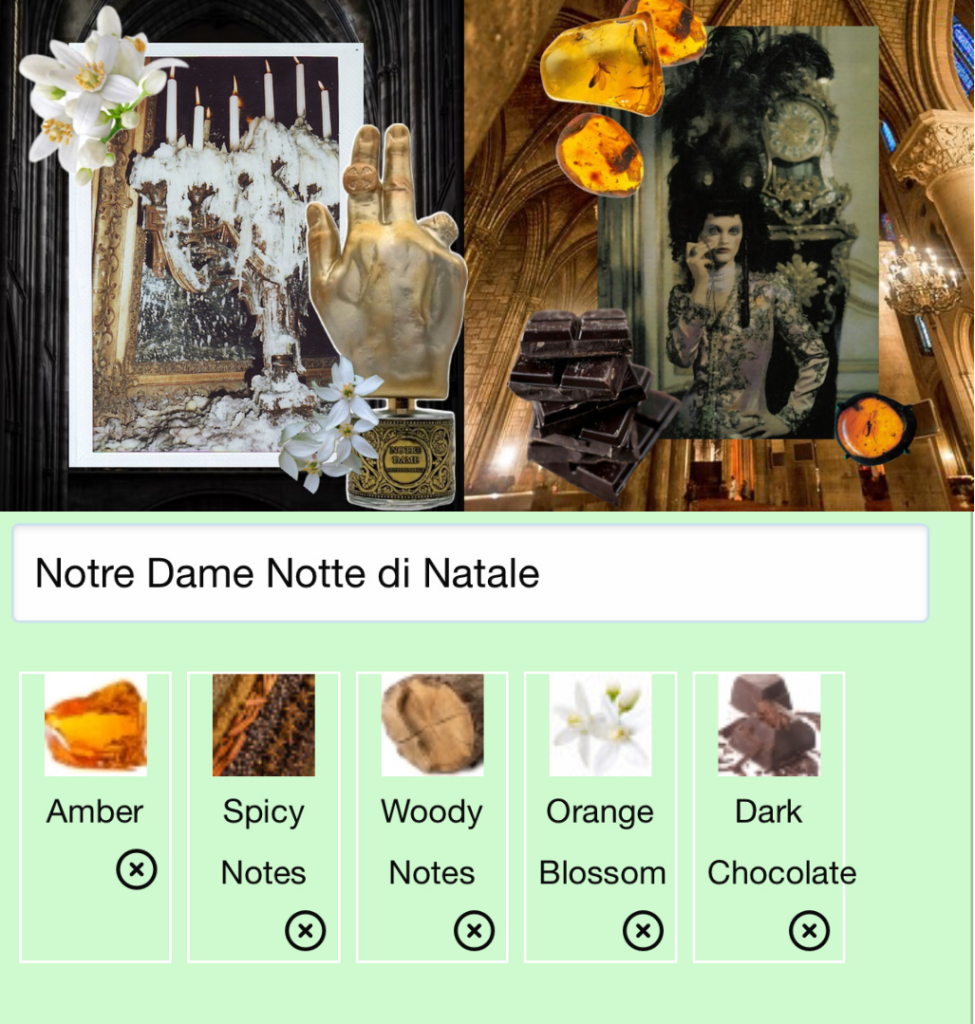Edit the Notre Dame Notte di Natale title field
The width and height of the screenshot is (975, 1024).
click(470, 574)
